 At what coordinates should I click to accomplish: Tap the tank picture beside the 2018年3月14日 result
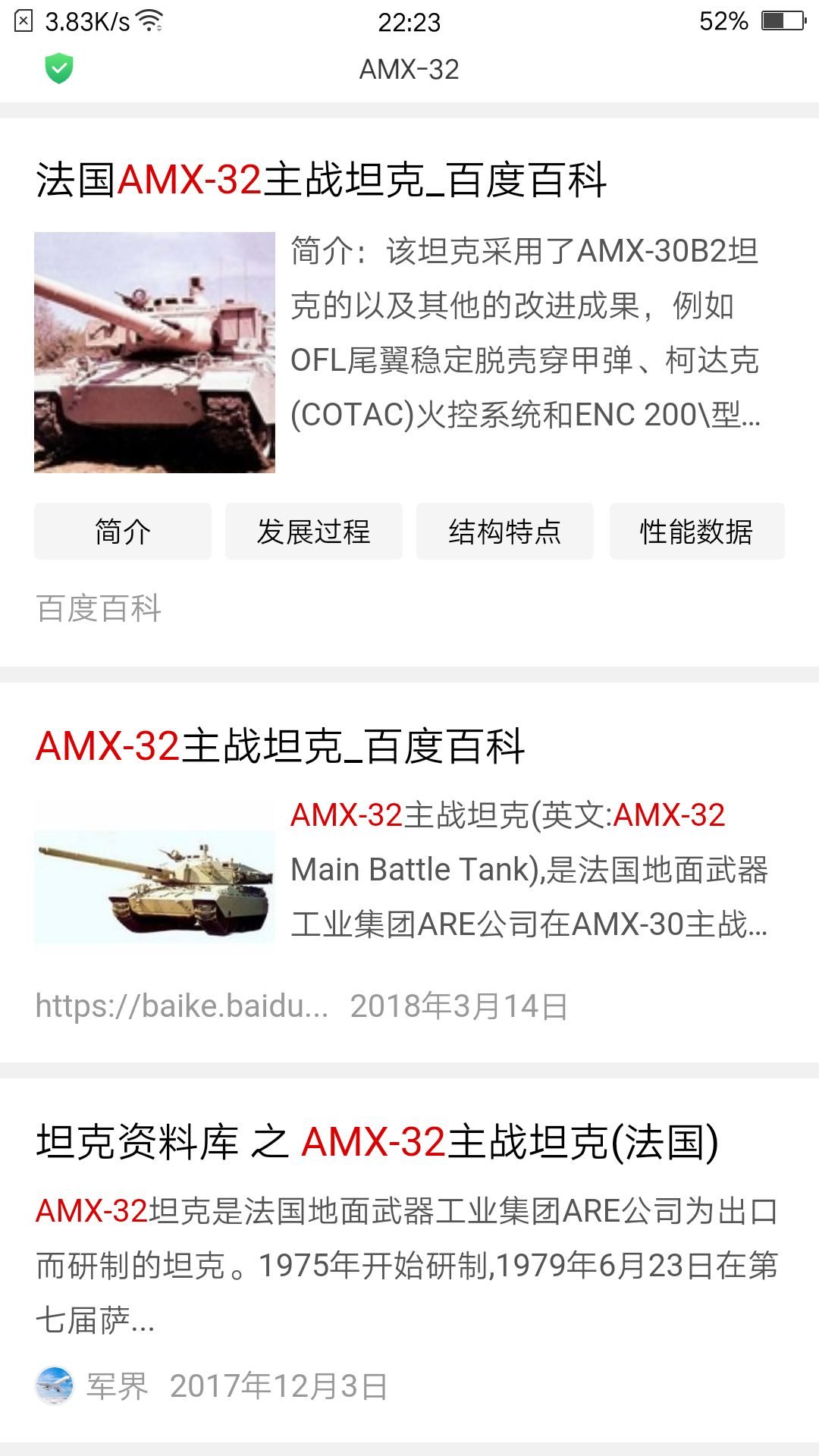[x=155, y=887]
